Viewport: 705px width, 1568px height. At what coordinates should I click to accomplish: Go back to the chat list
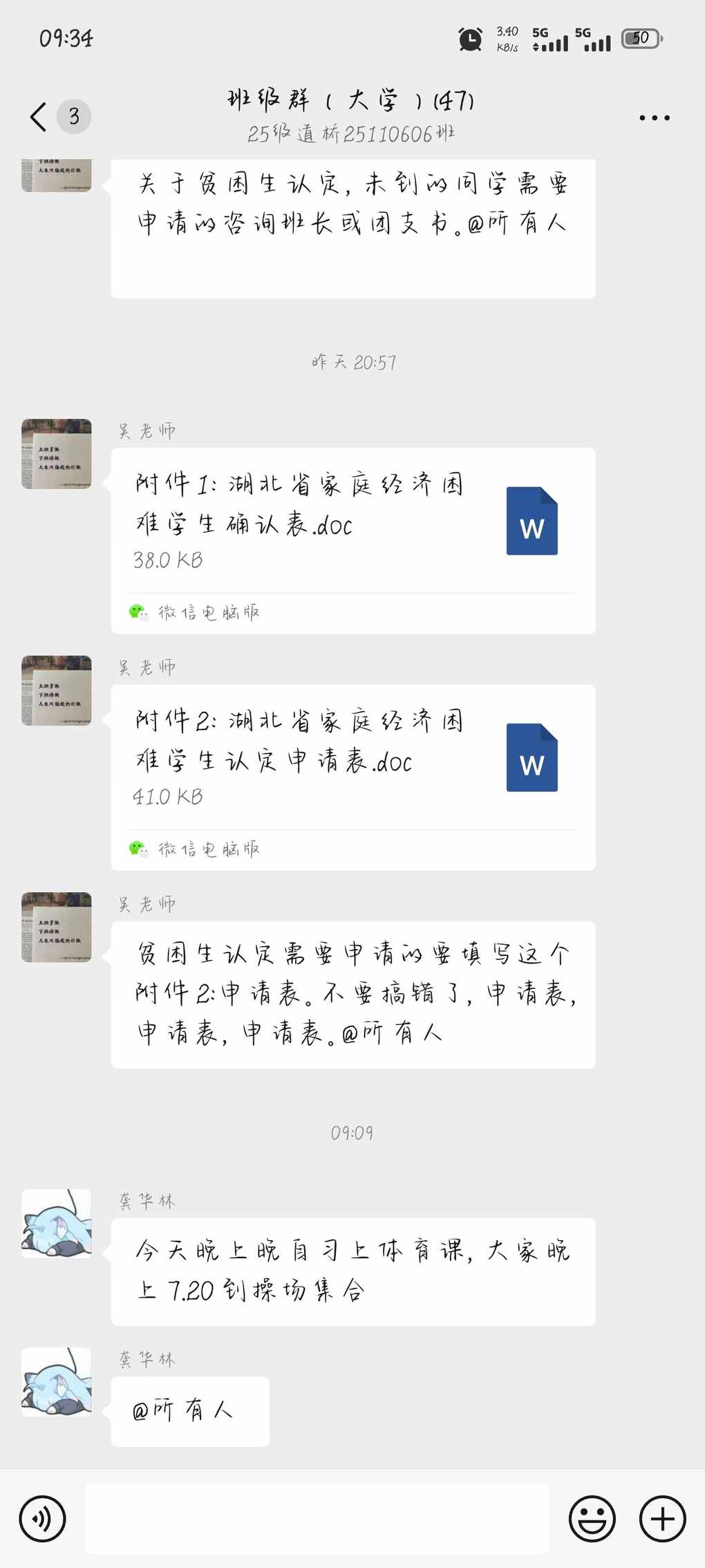pos(40,116)
